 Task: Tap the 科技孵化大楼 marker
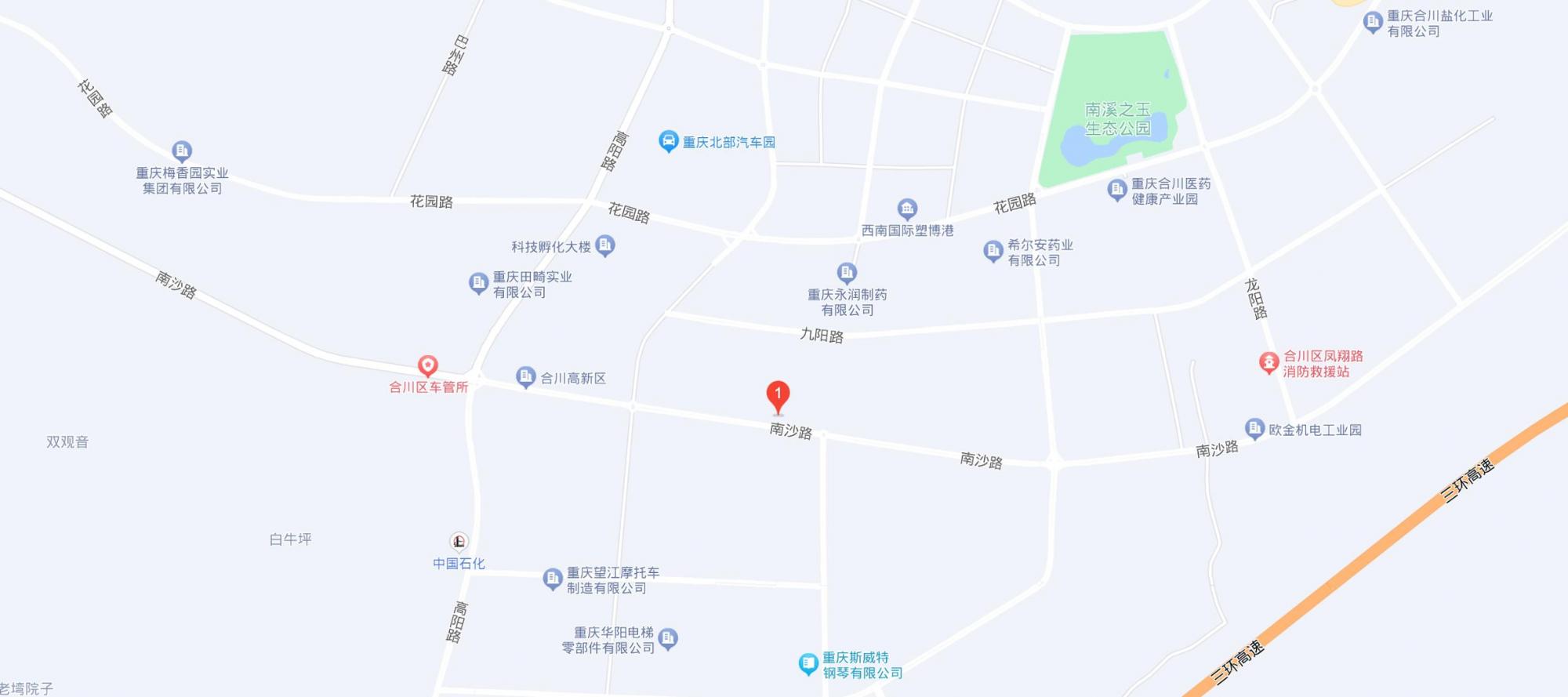pos(604,245)
